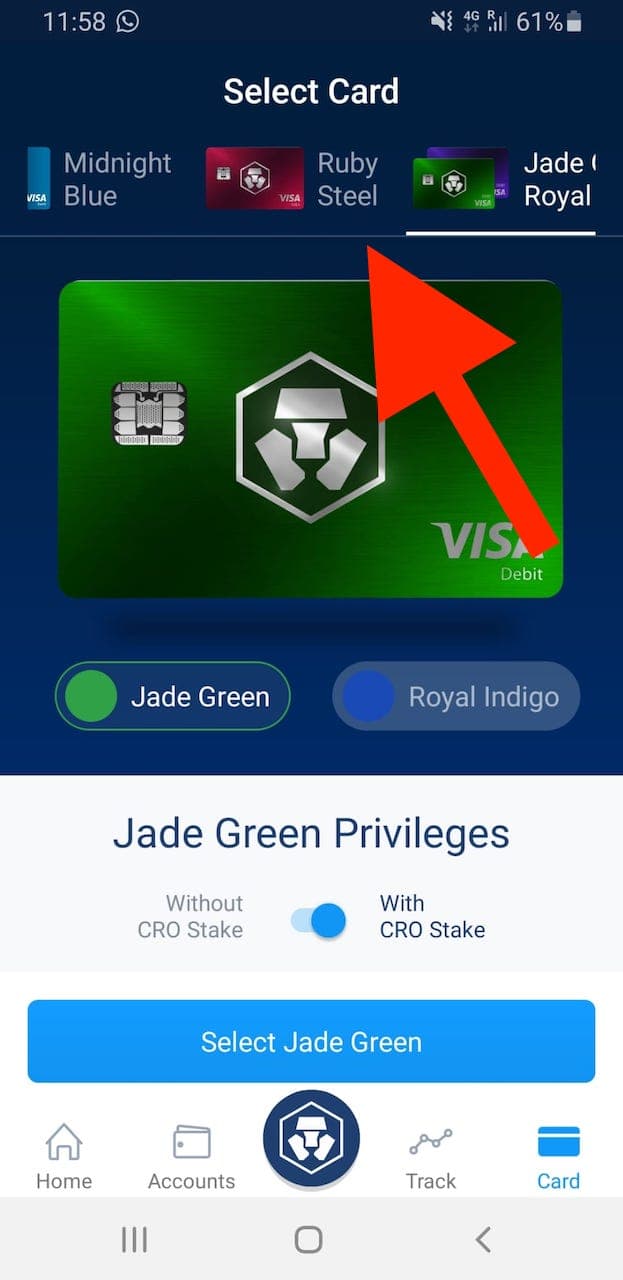623x1280 pixels.
Task: Choose the Jade Green color option
Action: pyautogui.click(x=173, y=696)
